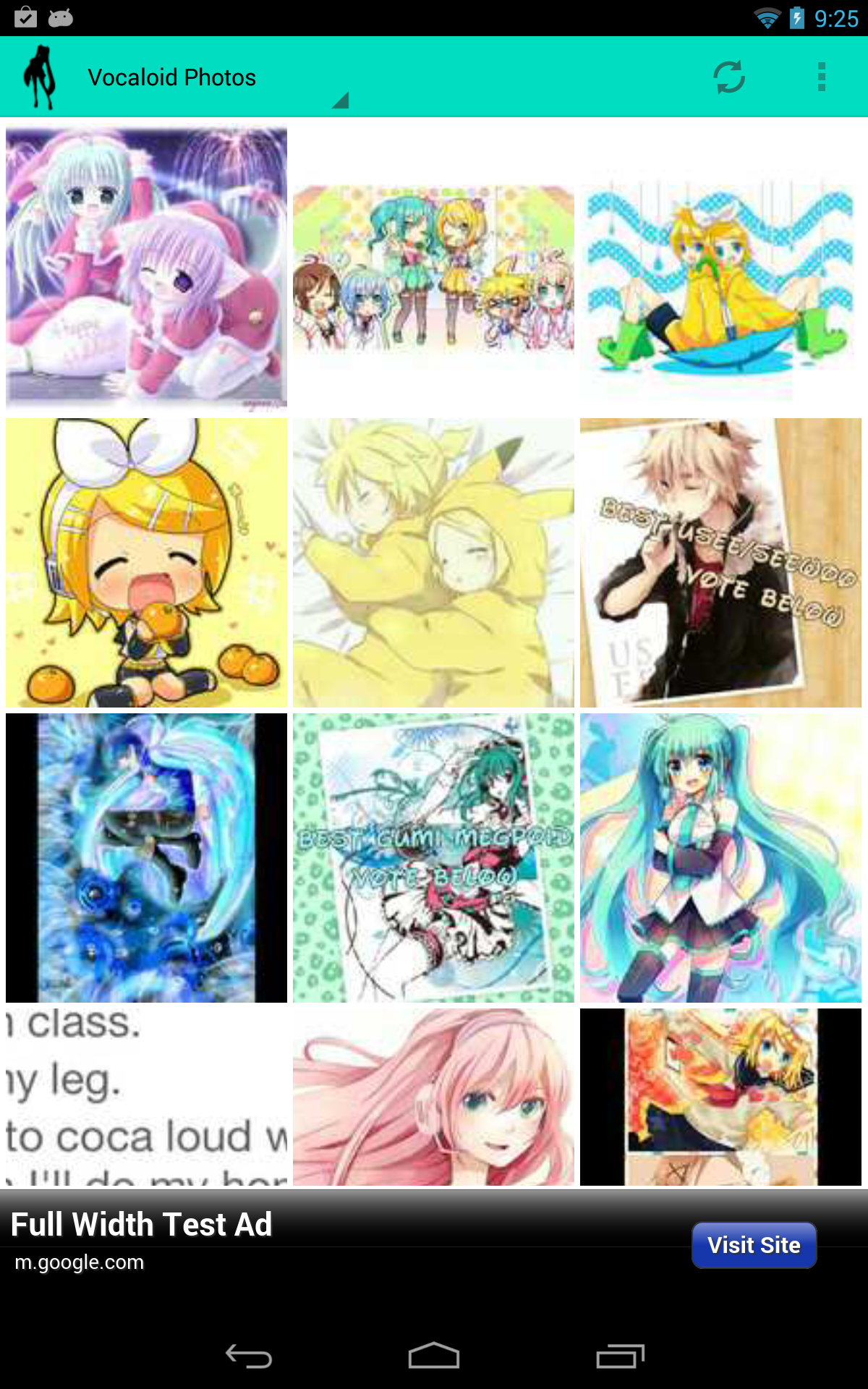Open the overflow menu with three dots
Image resolution: width=868 pixels, height=1389 pixels.
822,77
